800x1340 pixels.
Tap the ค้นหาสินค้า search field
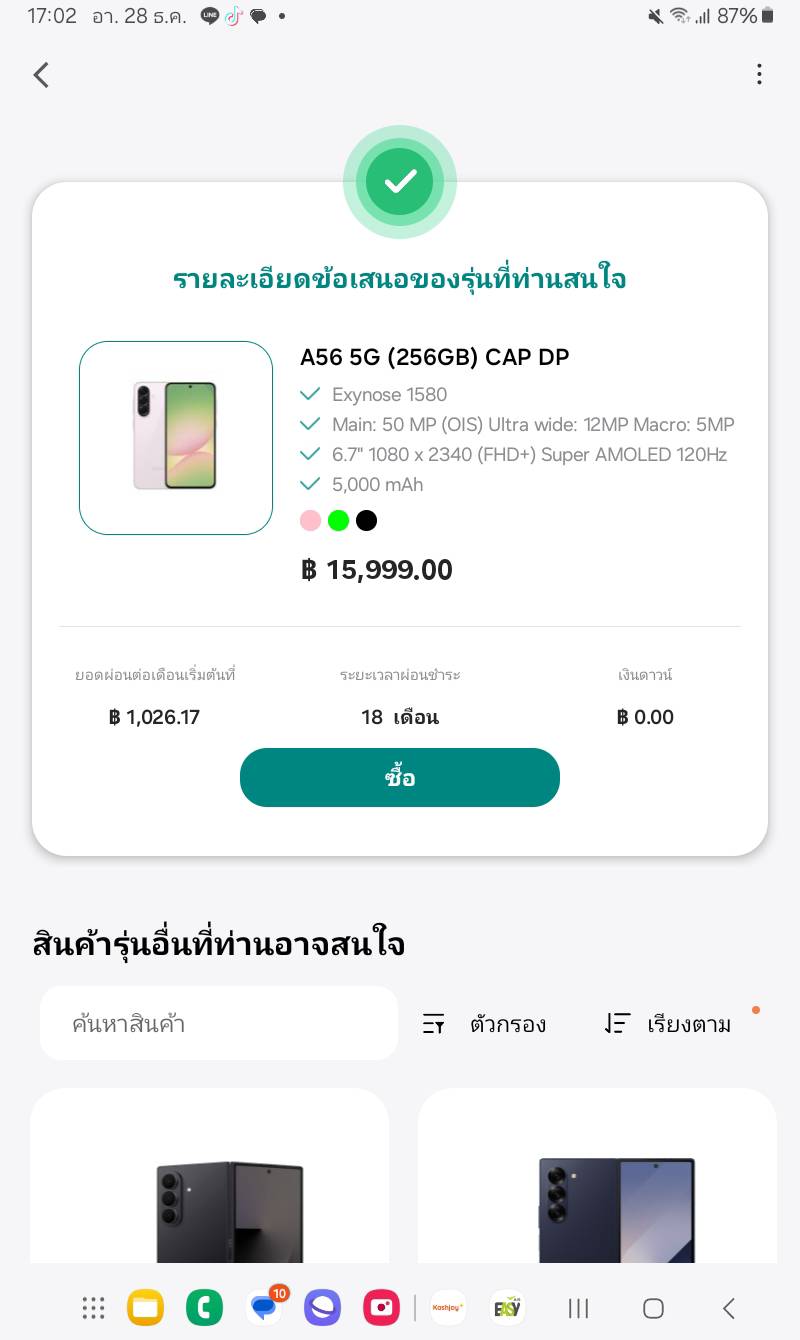click(219, 1023)
